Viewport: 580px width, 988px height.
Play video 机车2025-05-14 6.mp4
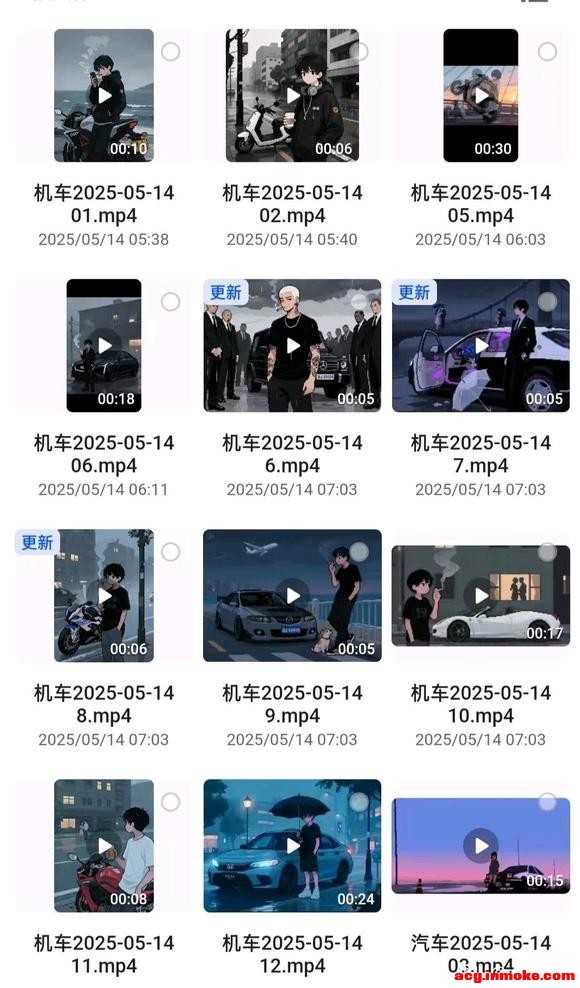(293, 345)
